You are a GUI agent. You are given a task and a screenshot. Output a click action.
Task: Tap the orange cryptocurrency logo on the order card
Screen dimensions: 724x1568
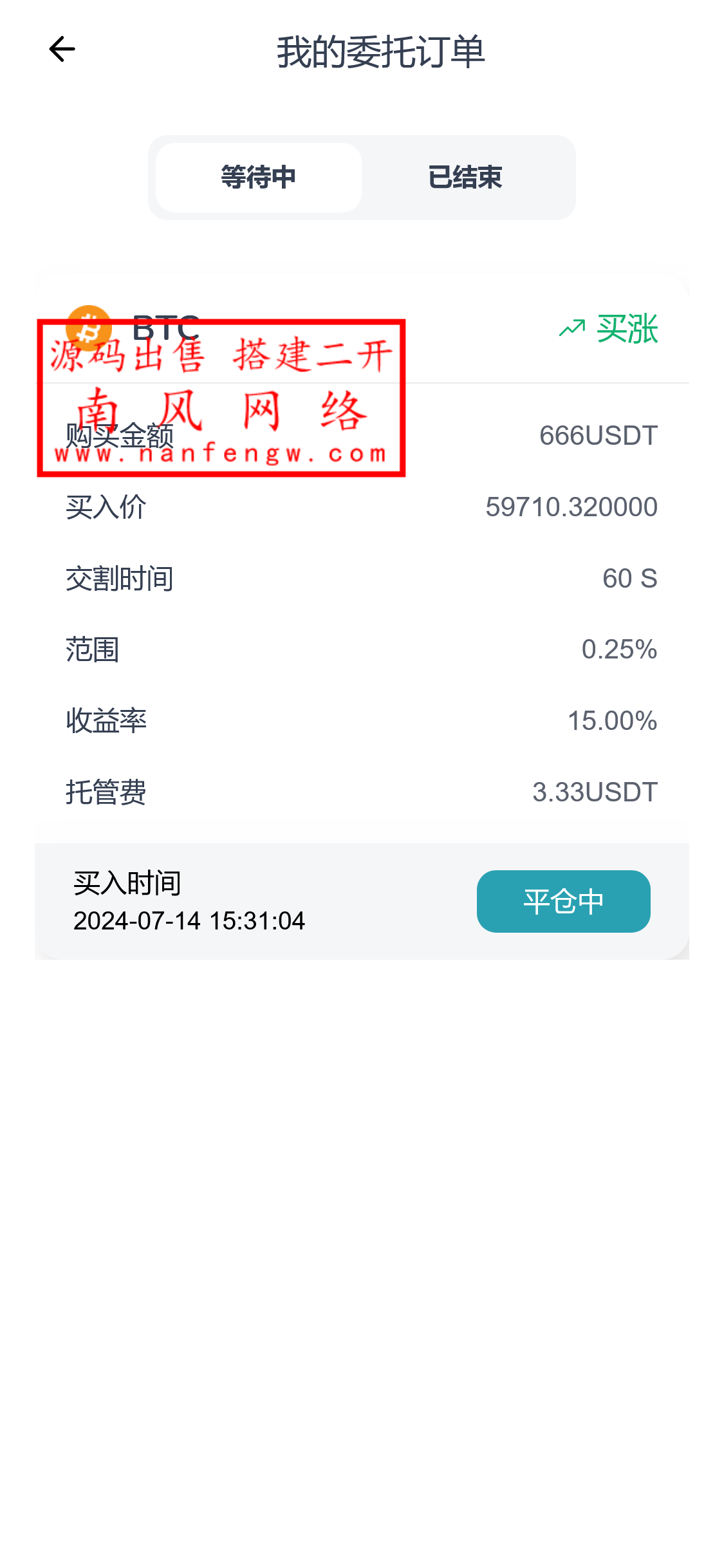pos(89,328)
